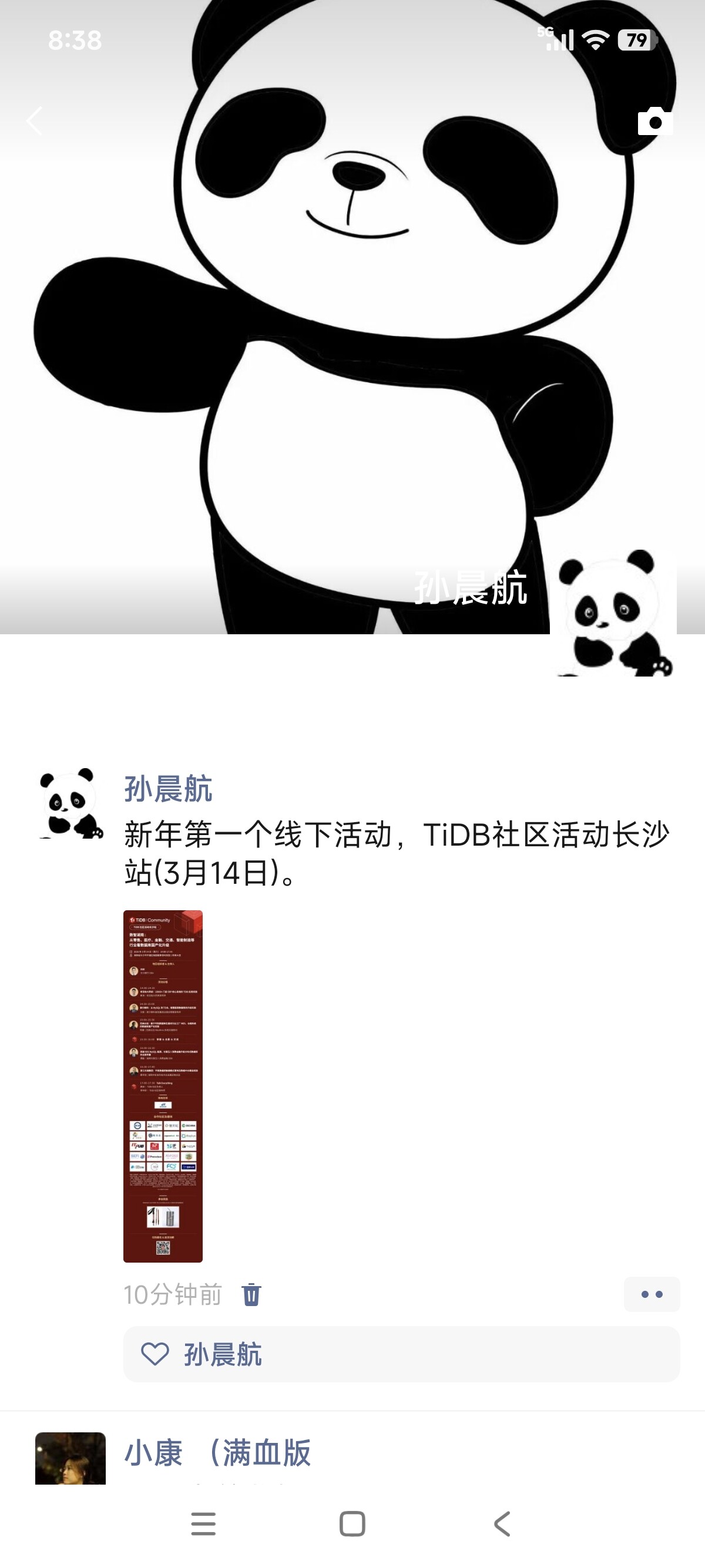Delete the post with the trash icon
This screenshot has height=1568, width=705.
pyautogui.click(x=251, y=1294)
